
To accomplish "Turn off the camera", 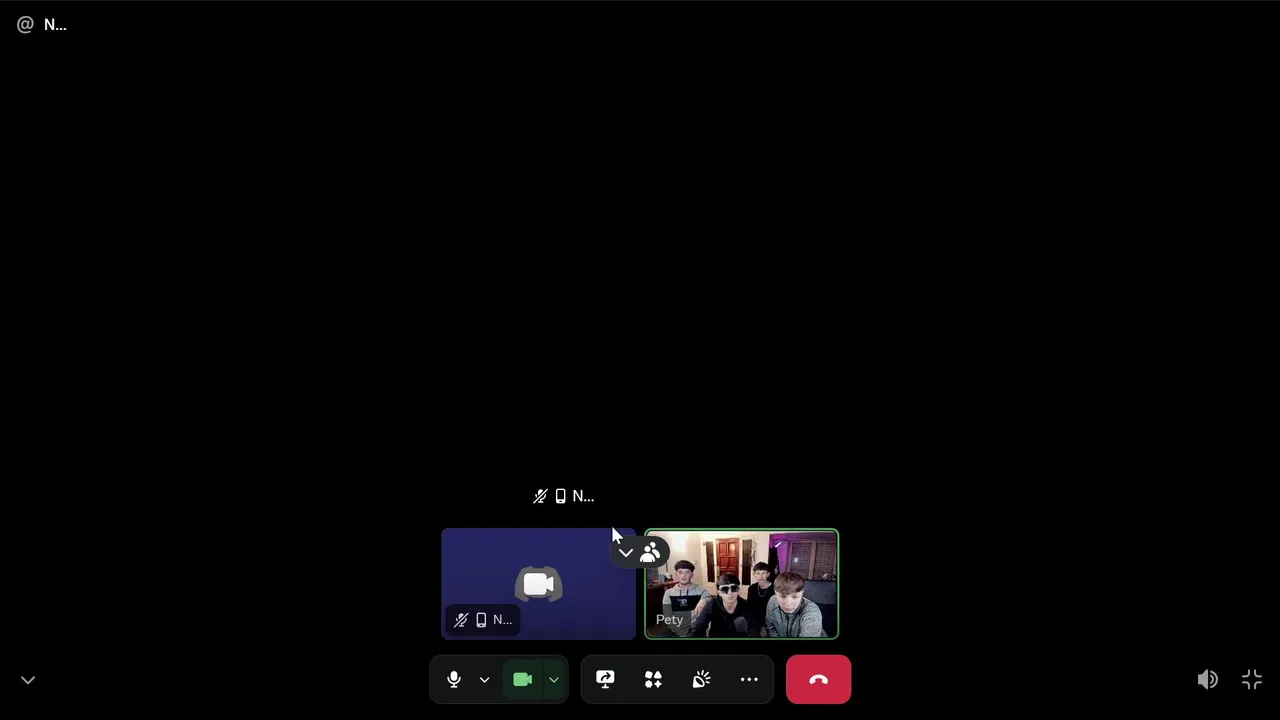I will click(x=522, y=680).
